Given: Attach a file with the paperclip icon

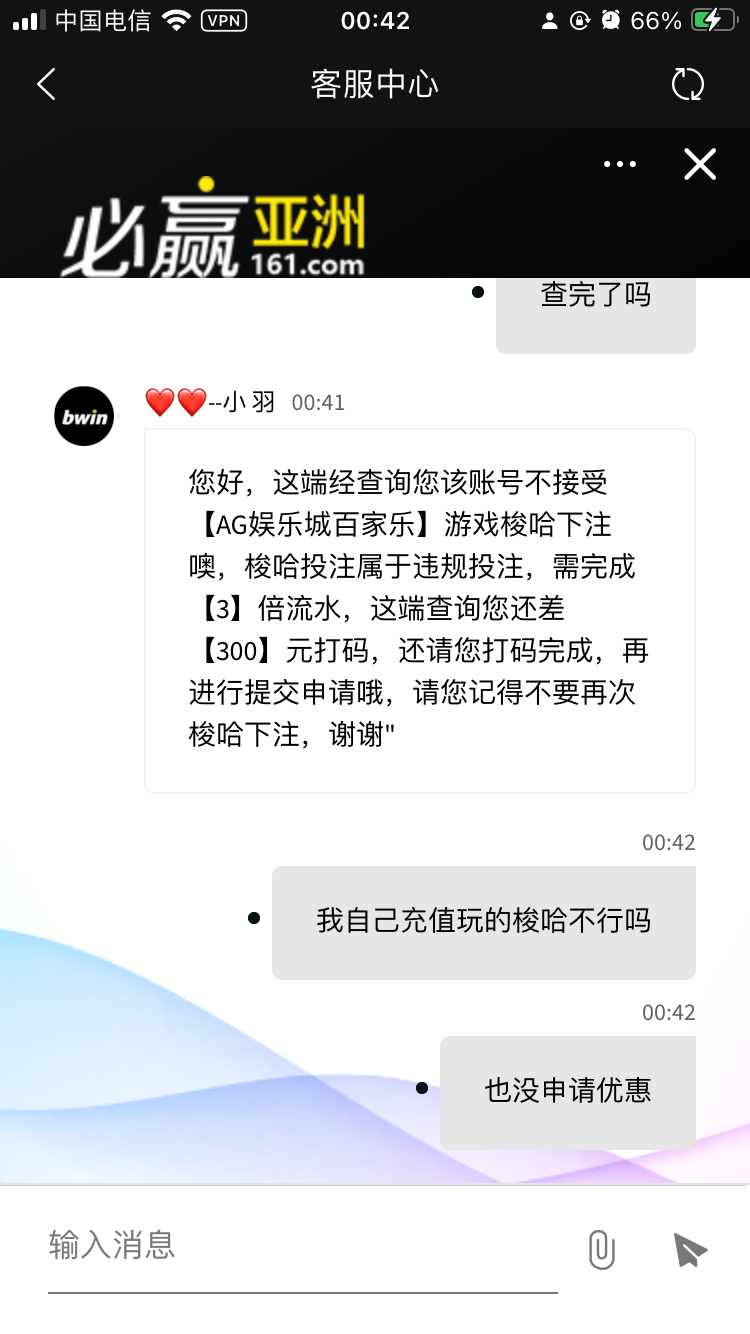Looking at the screenshot, I should coord(601,1249).
